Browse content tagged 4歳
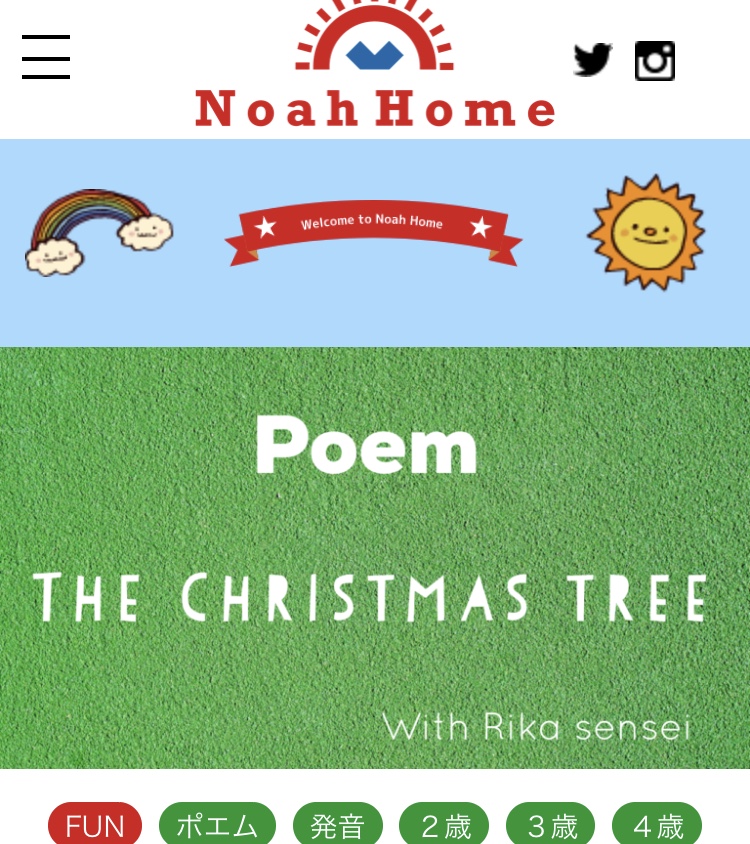The height and width of the screenshot is (844, 750). 657,825
